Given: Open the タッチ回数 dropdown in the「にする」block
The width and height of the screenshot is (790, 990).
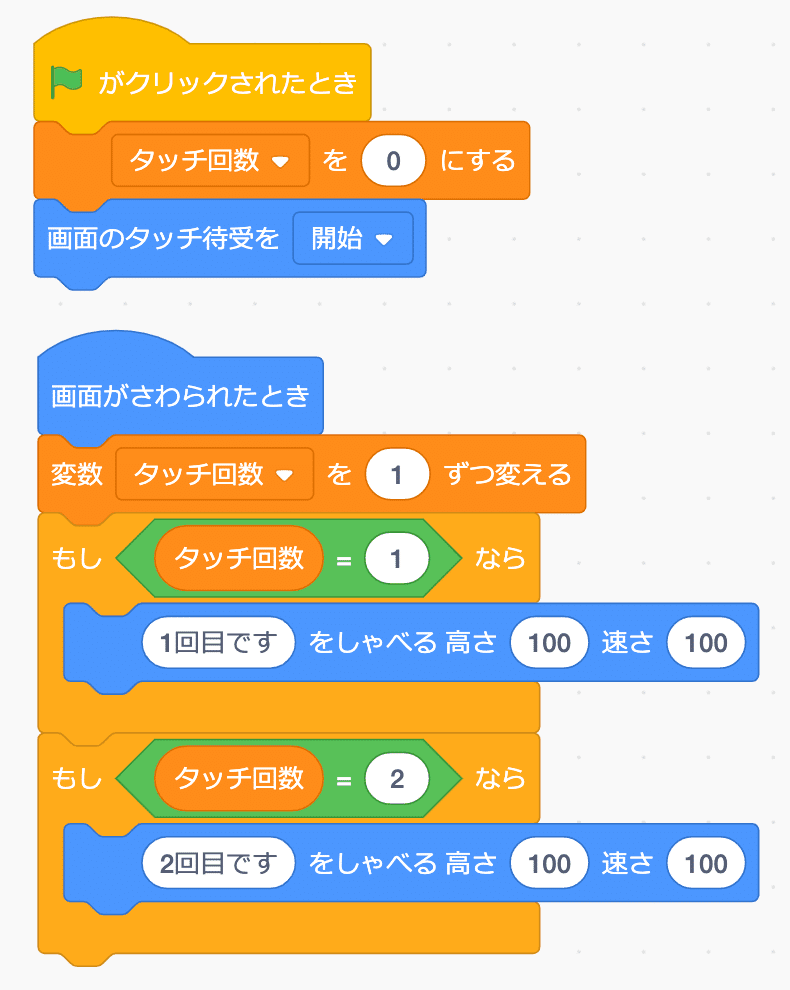Looking at the screenshot, I should coord(278,160).
